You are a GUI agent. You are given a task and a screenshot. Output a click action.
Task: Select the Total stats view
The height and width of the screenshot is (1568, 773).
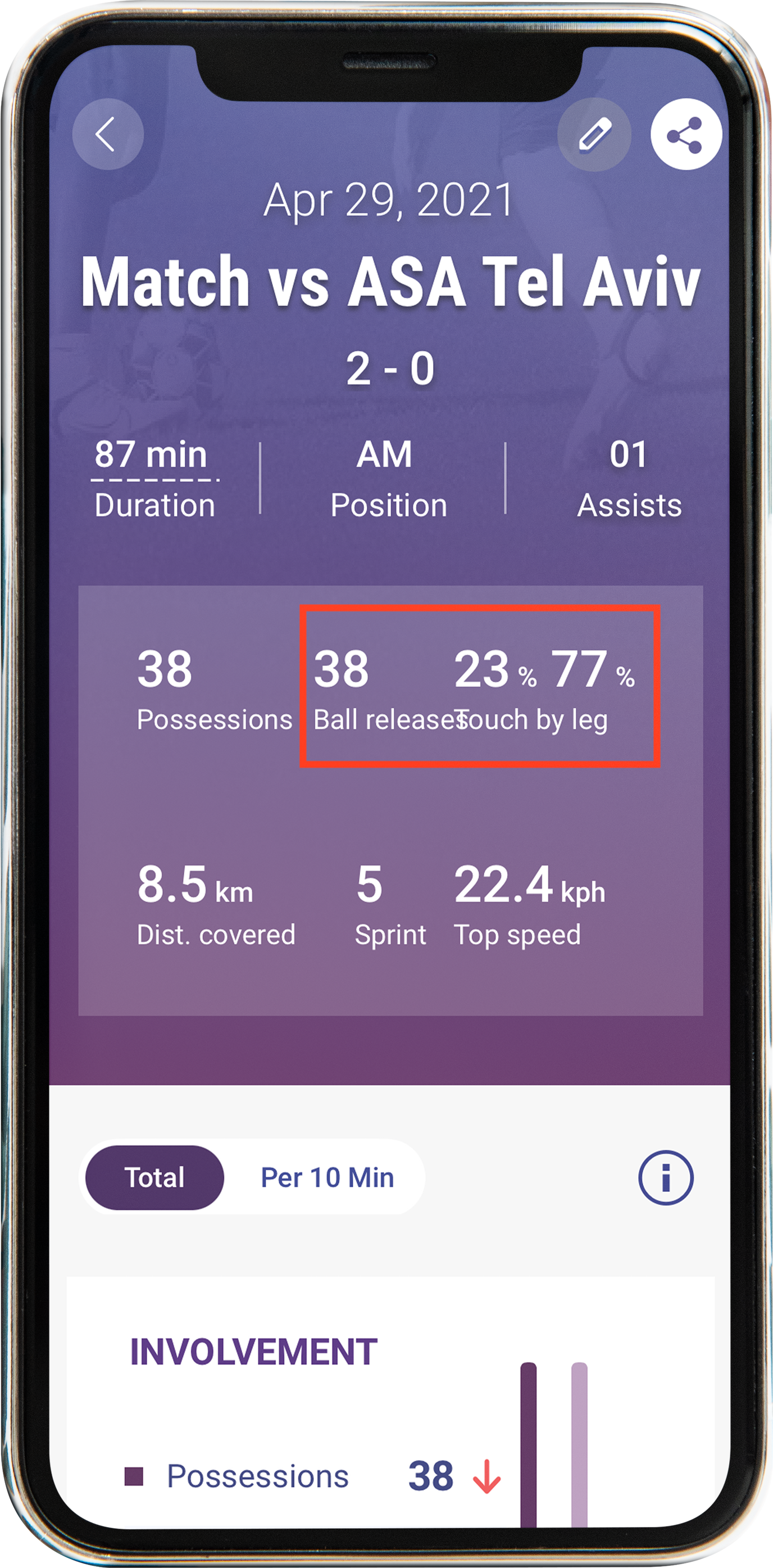coord(154,1177)
